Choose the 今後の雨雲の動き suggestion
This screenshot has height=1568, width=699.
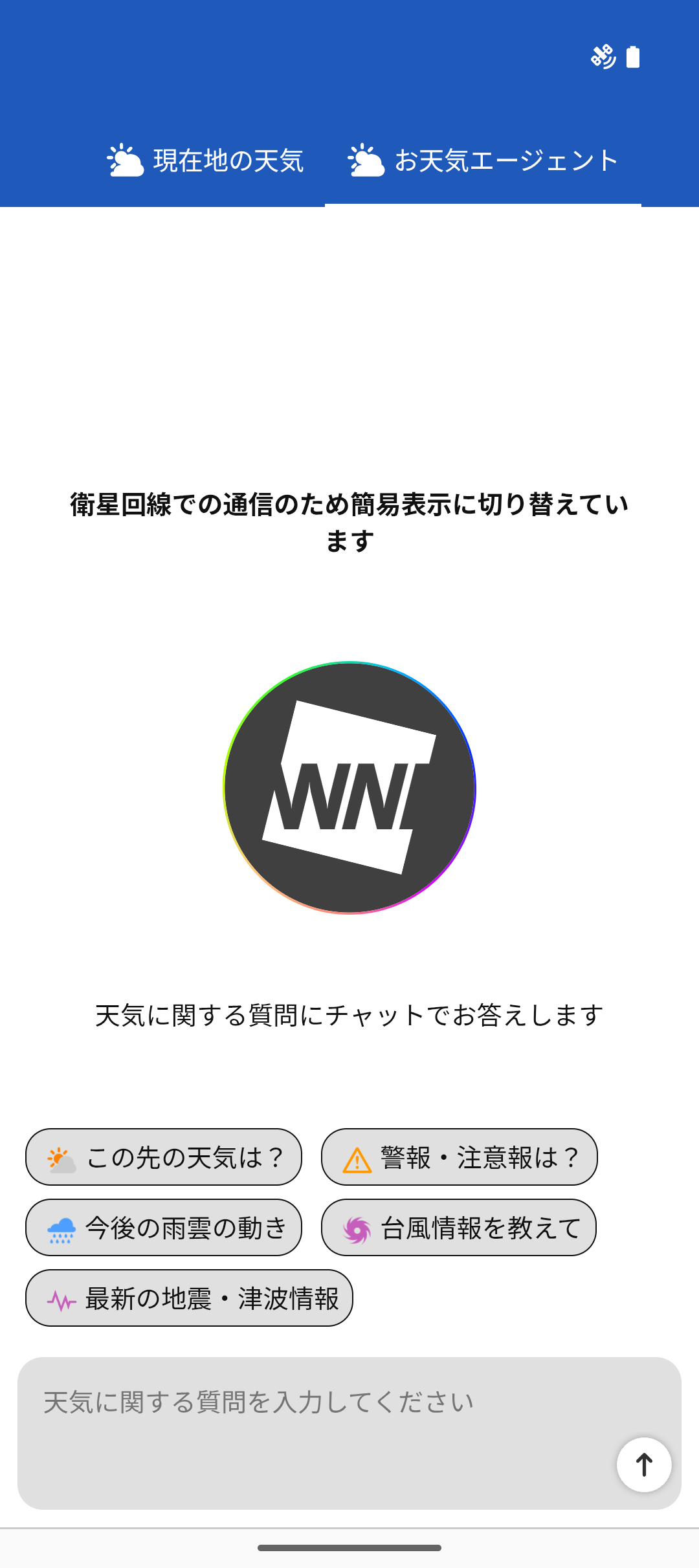pos(164,1228)
